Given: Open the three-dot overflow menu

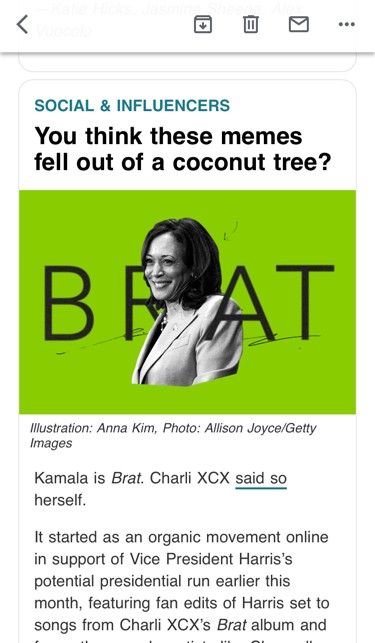Looking at the screenshot, I should click(x=347, y=25).
